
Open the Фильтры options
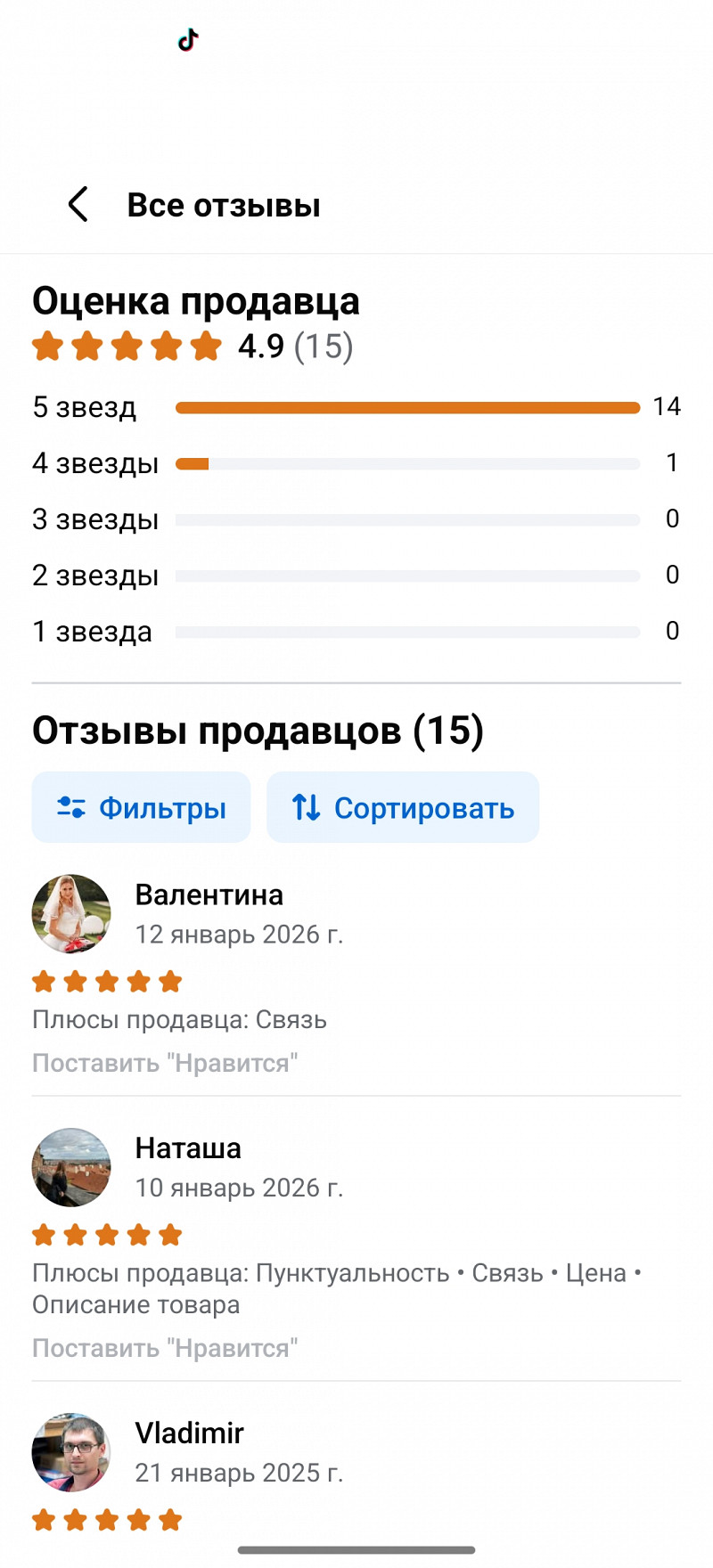141,807
